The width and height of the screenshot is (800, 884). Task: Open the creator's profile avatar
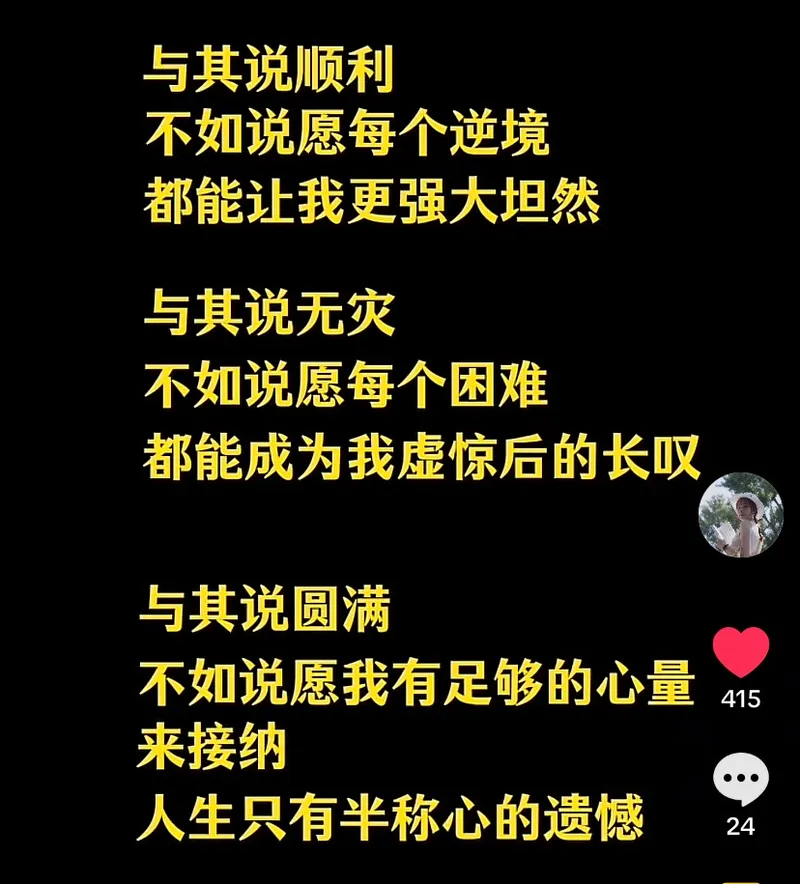coord(740,515)
